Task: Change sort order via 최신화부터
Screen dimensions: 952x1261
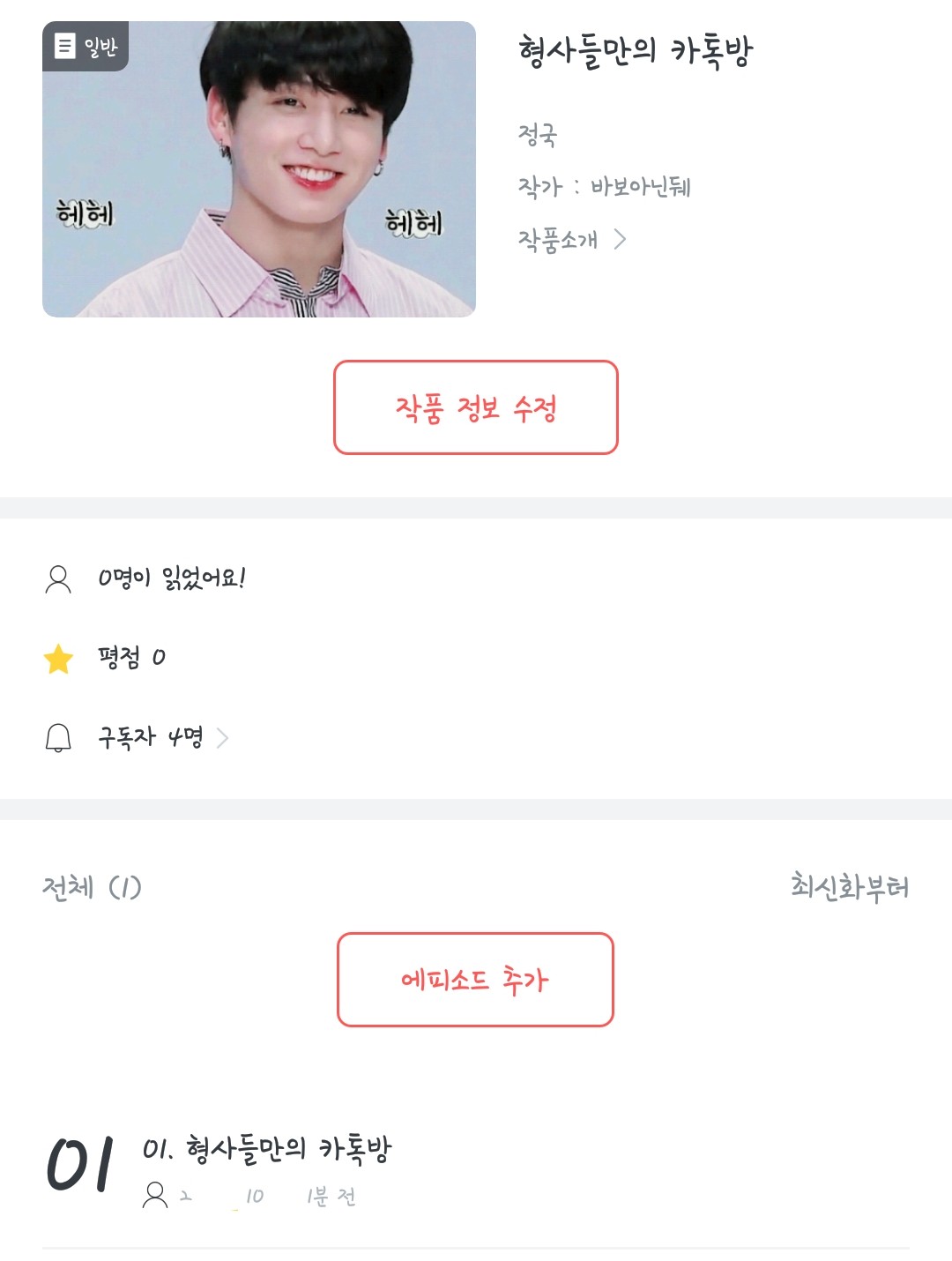Action: 849,886
